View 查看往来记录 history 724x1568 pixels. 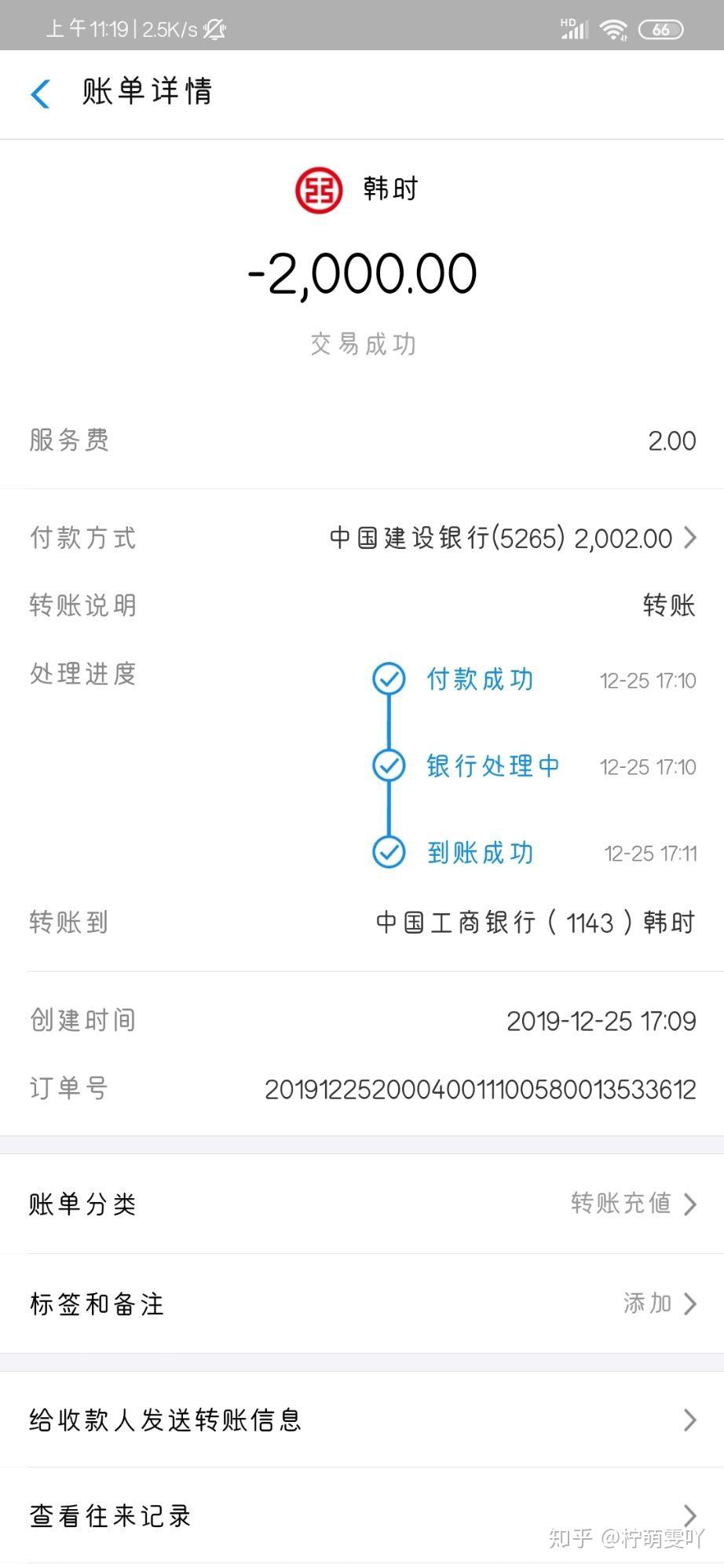point(362,1515)
